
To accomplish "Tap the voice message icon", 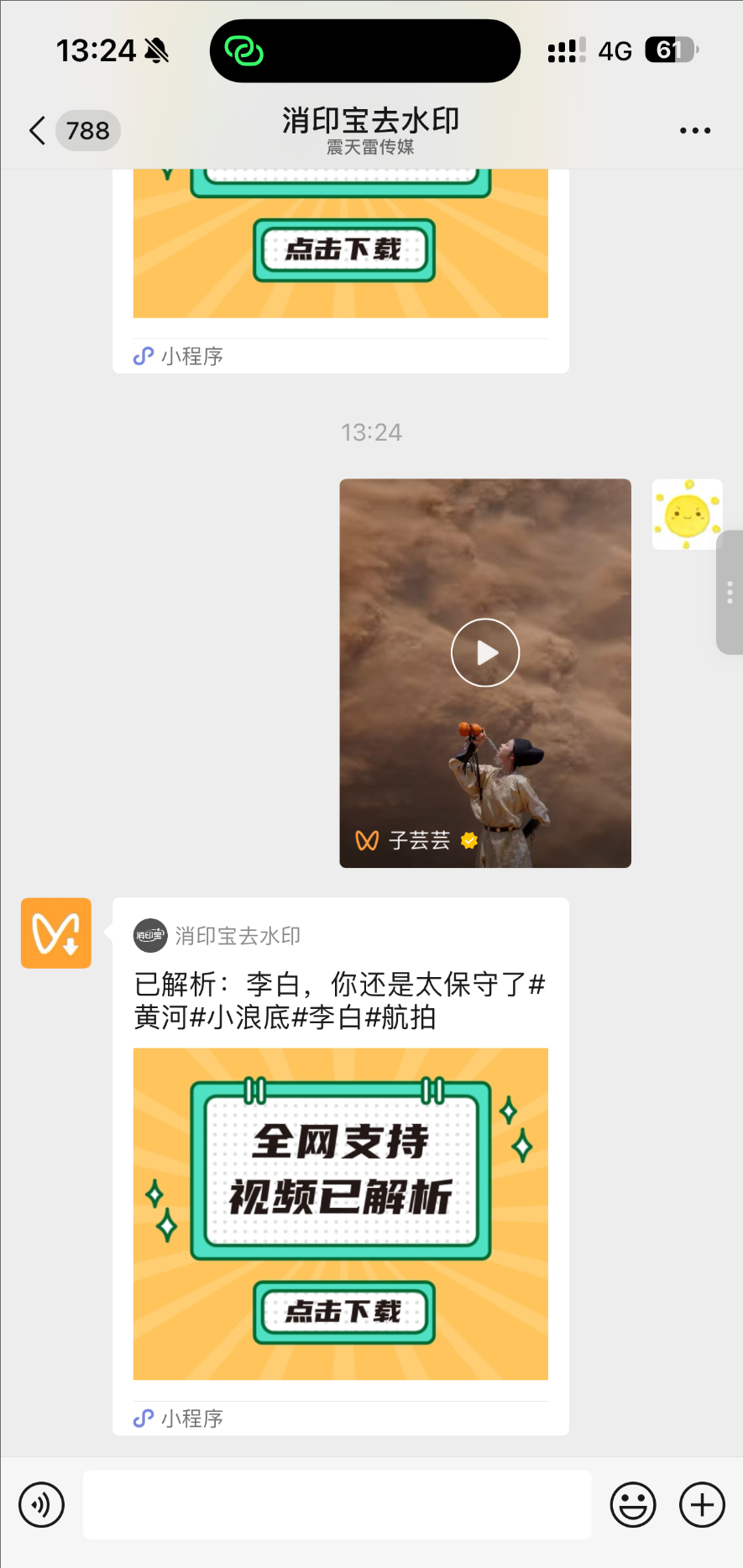I will [42, 1504].
